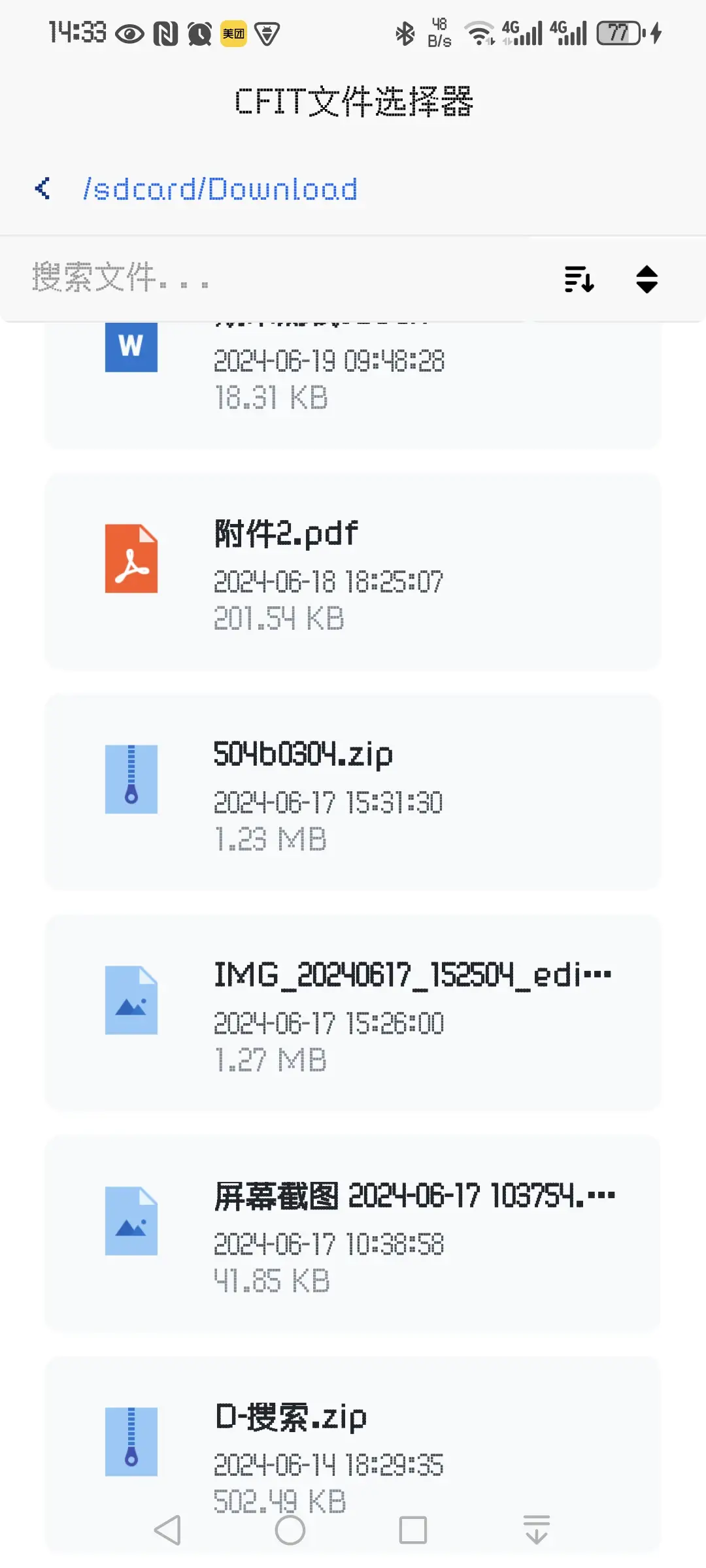This screenshot has width=706, height=1568.
Task: Open the sort options icon
Action: point(579,279)
